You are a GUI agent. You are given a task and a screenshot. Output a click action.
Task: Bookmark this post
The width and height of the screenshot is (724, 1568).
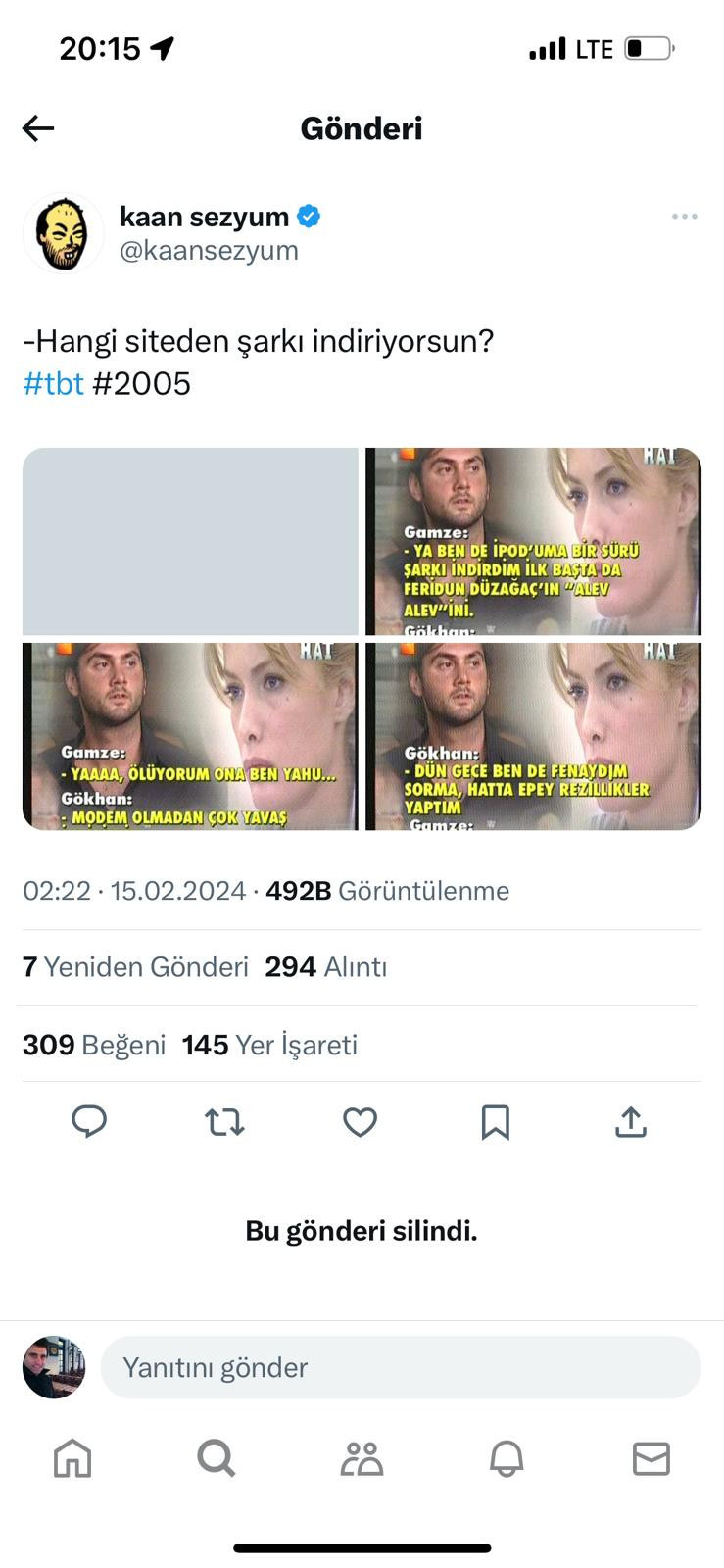click(x=495, y=1122)
